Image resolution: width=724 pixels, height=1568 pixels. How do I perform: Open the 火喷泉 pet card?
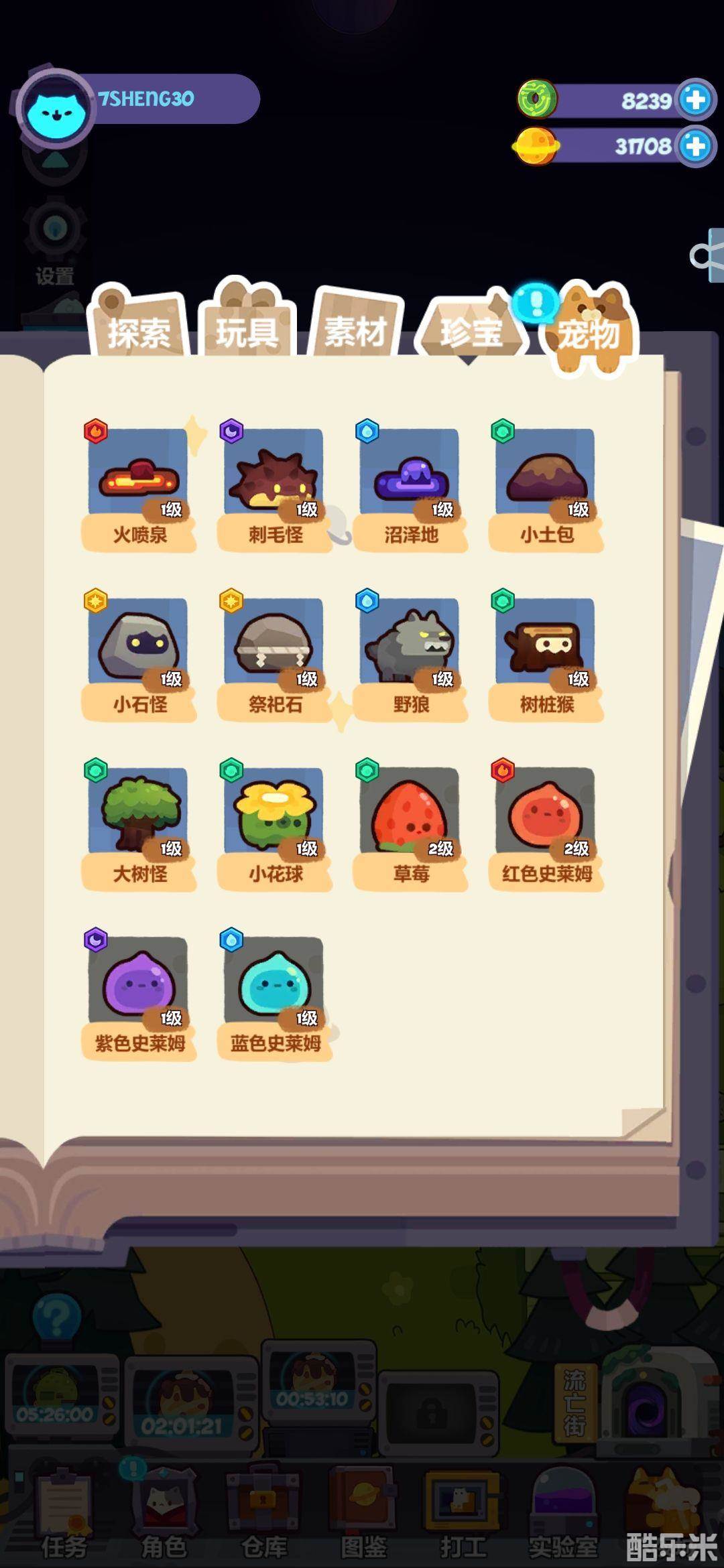point(139,486)
